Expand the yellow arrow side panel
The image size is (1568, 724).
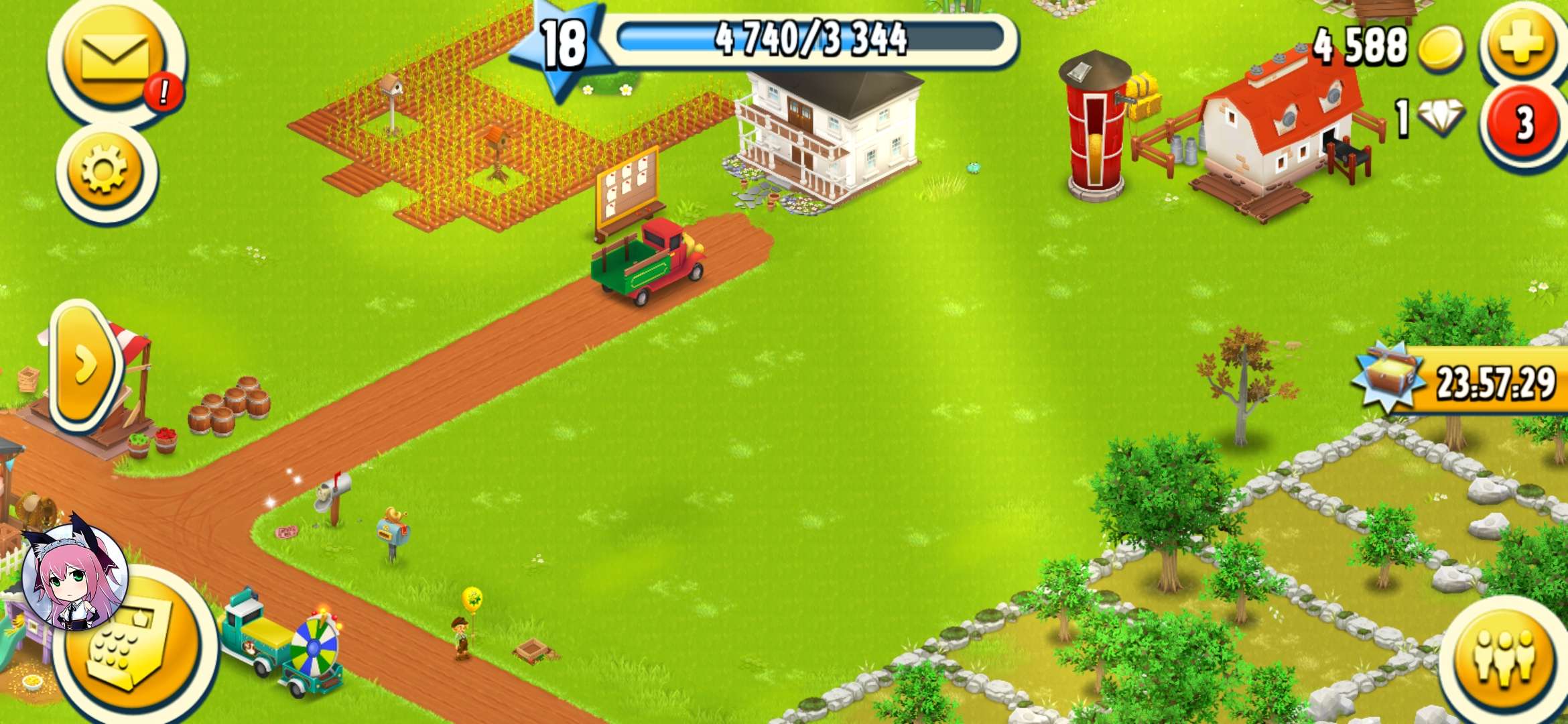[x=83, y=365]
